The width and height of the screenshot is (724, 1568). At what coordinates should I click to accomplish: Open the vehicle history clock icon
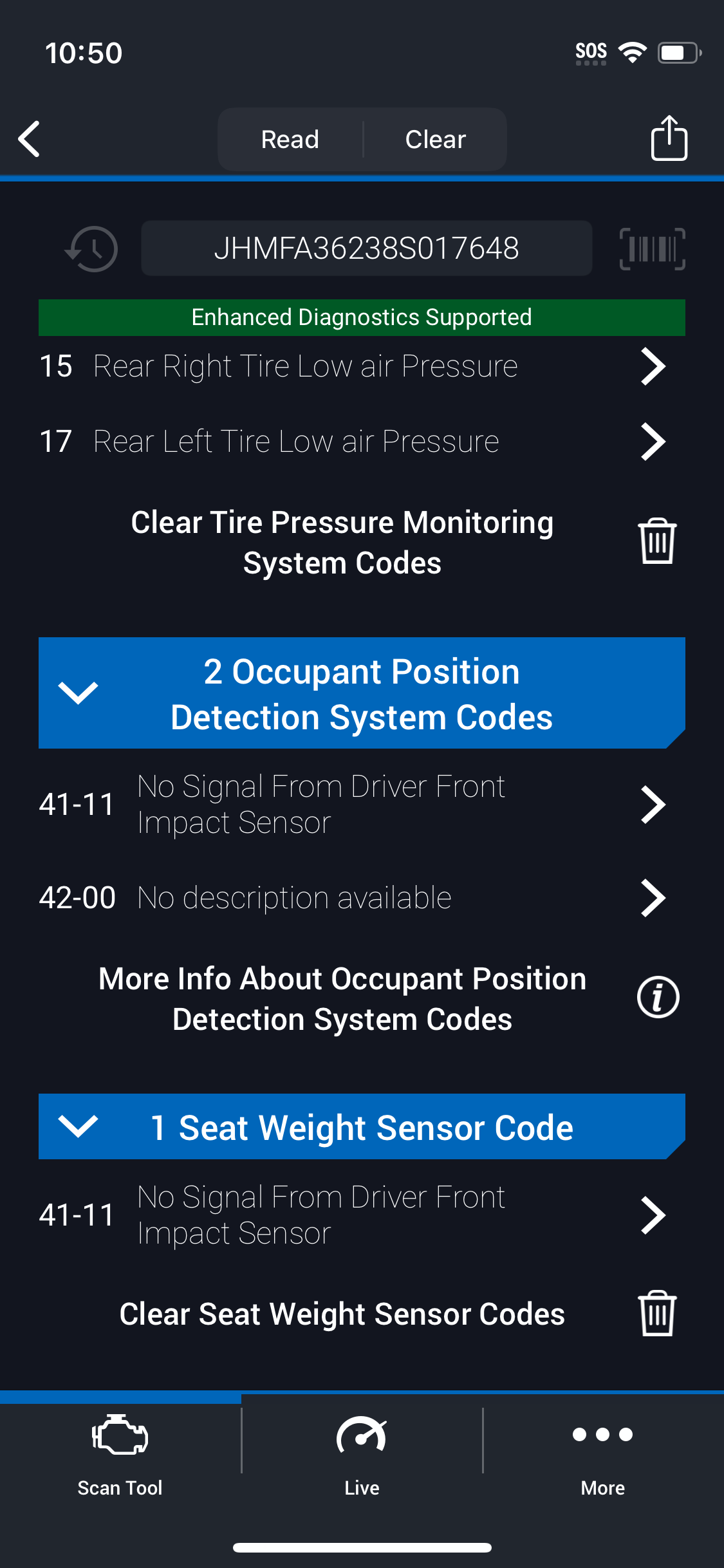91,248
